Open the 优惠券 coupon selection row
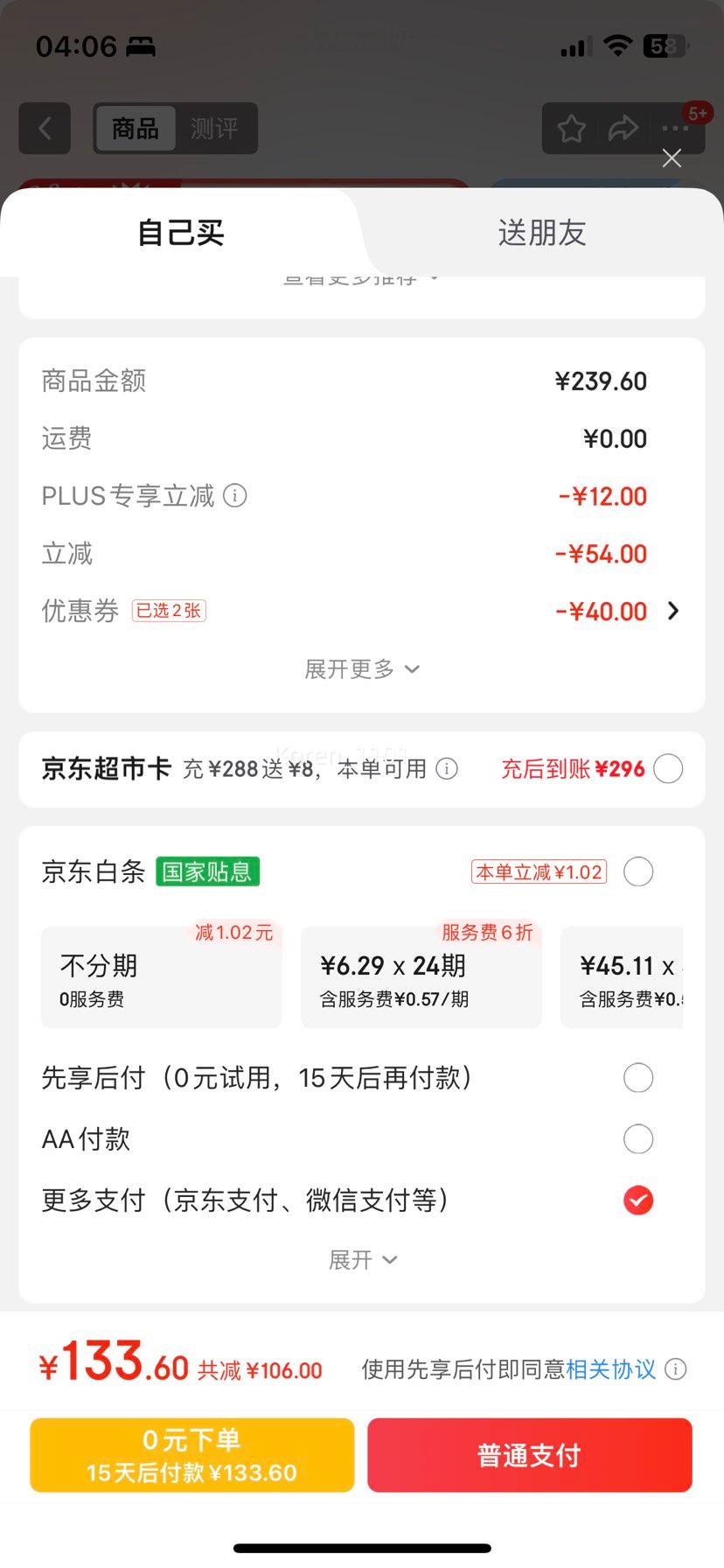The height and width of the screenshot is (1568, 724). point(361,611)
